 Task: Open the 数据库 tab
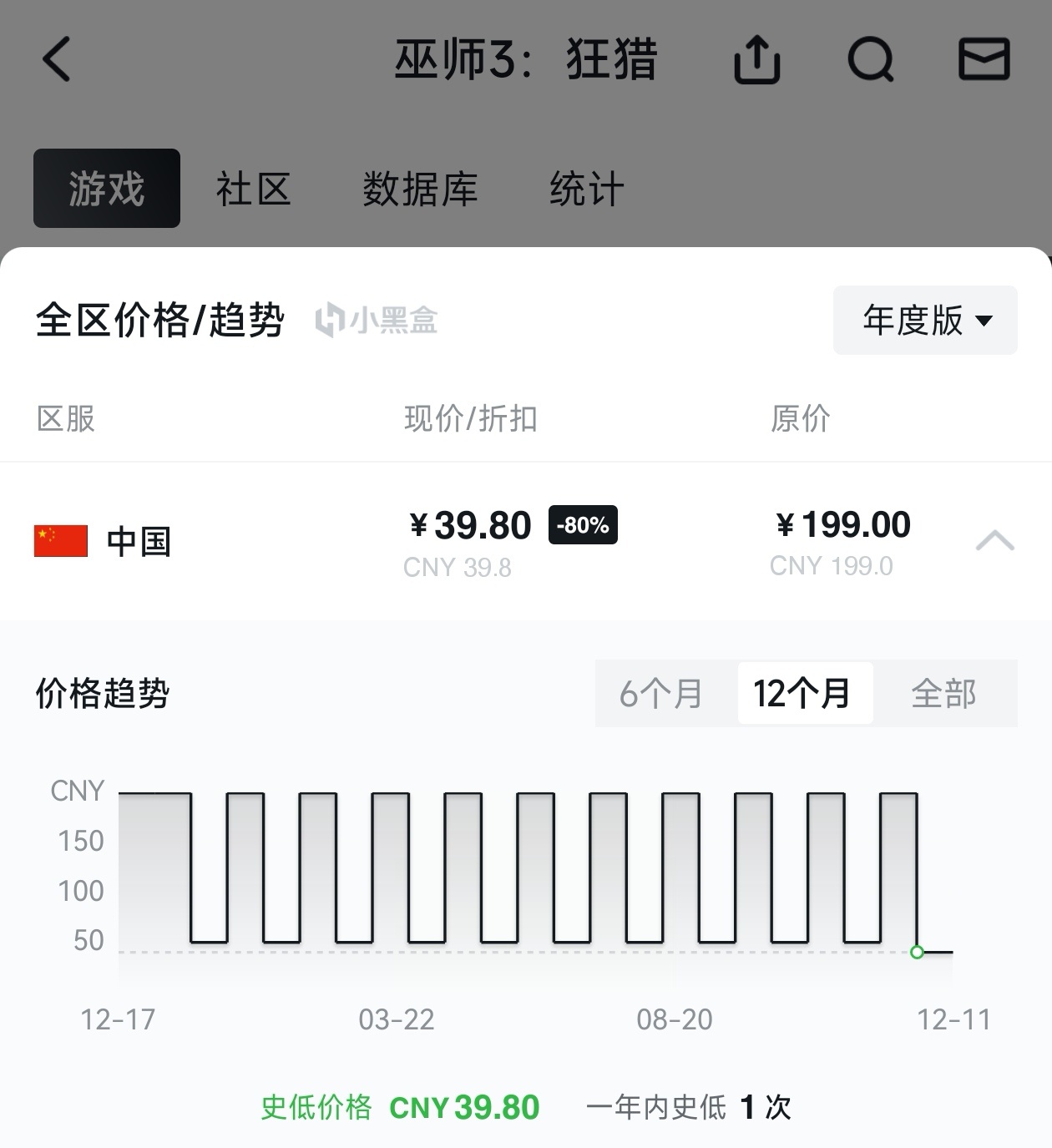[420, 189]
